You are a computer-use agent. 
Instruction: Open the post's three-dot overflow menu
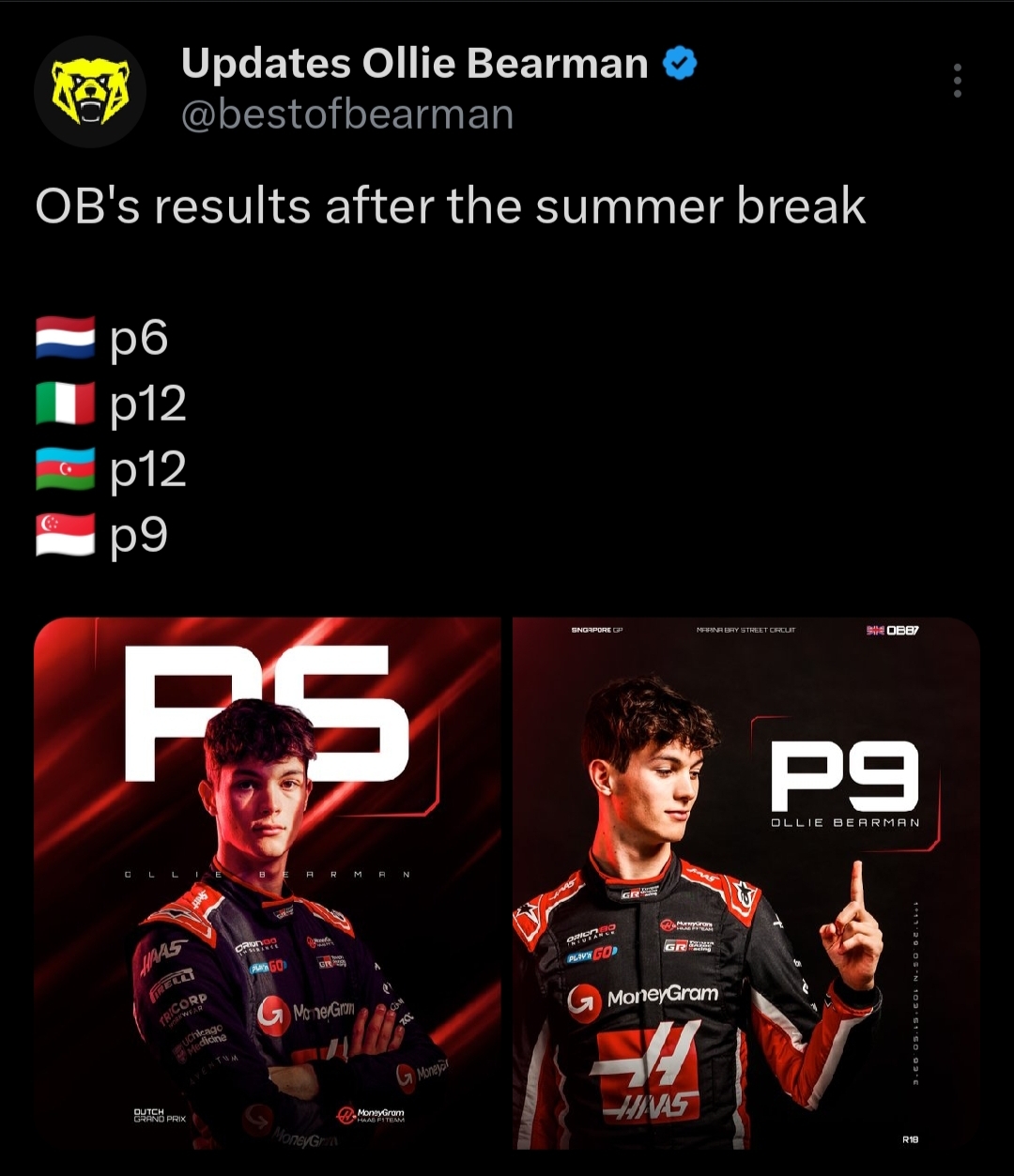pos(957,81)
